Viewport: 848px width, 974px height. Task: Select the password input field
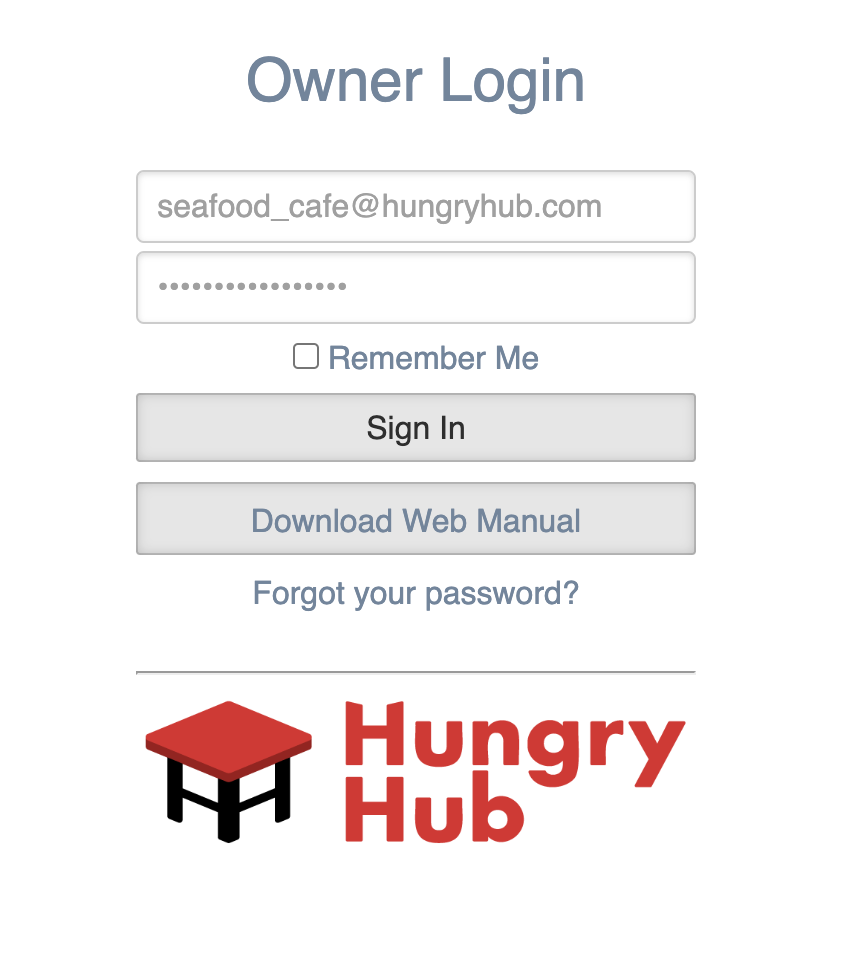[x=415, y=287]
